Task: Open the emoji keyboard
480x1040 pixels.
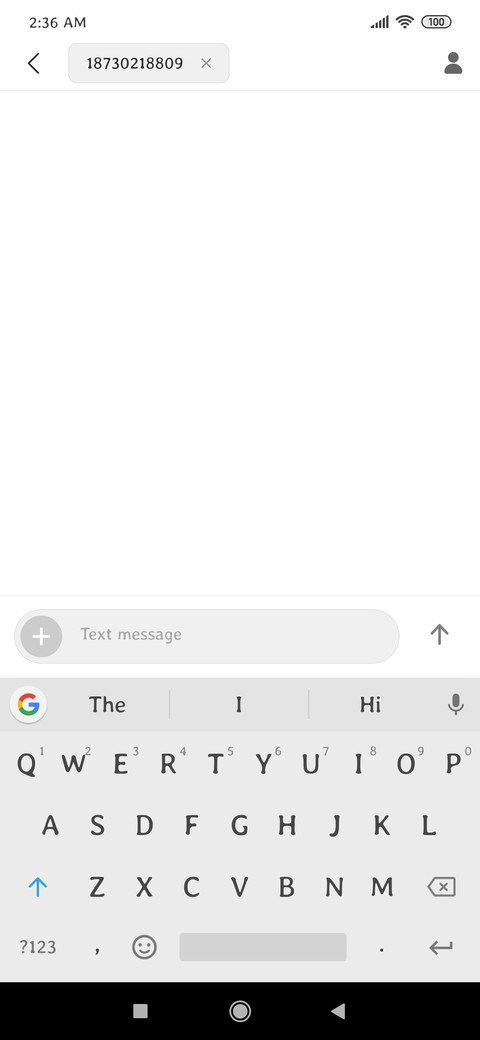Action: [145, 947]
